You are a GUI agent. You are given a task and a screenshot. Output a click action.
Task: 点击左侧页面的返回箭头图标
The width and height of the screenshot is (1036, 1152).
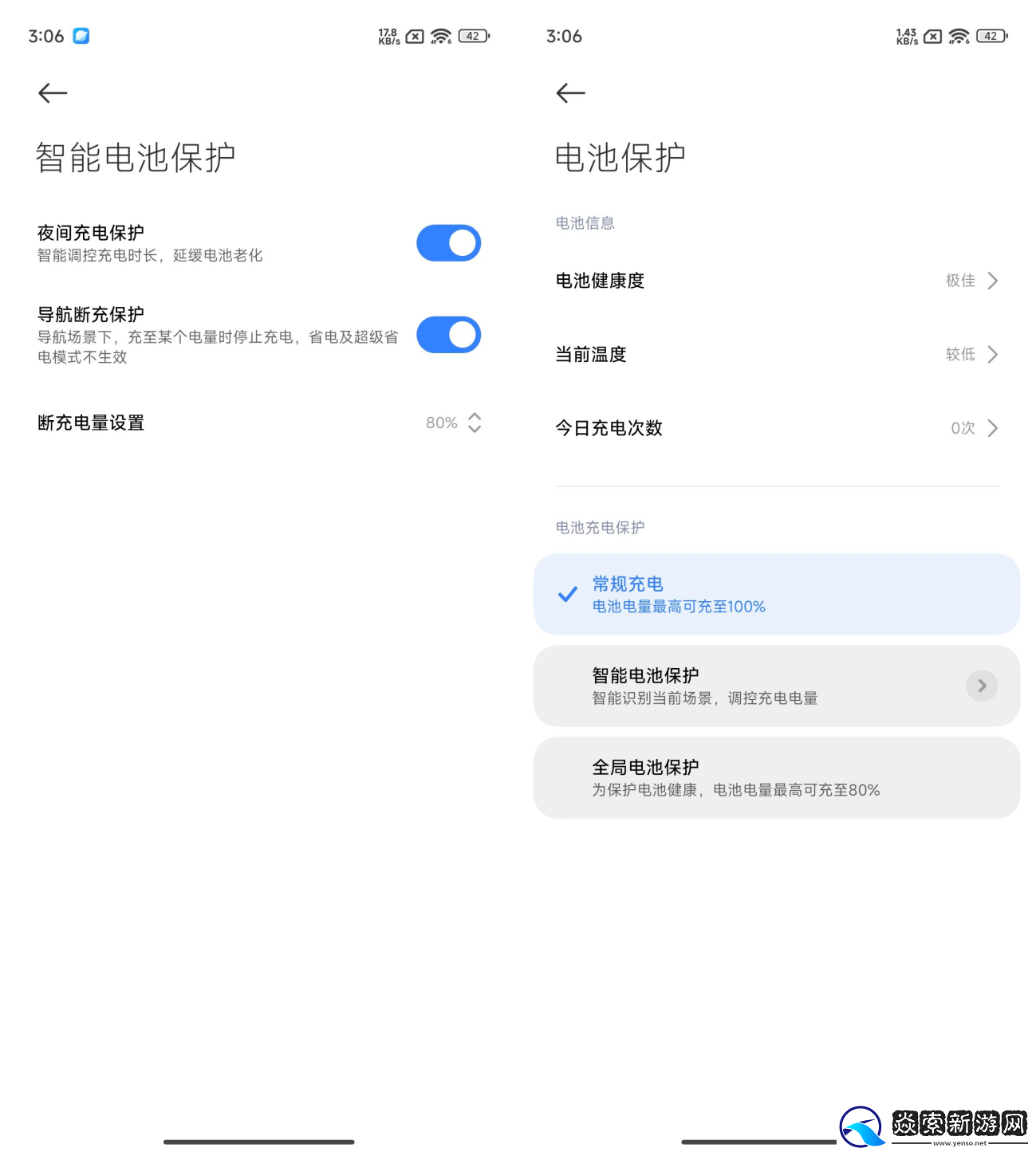point(52,93)
